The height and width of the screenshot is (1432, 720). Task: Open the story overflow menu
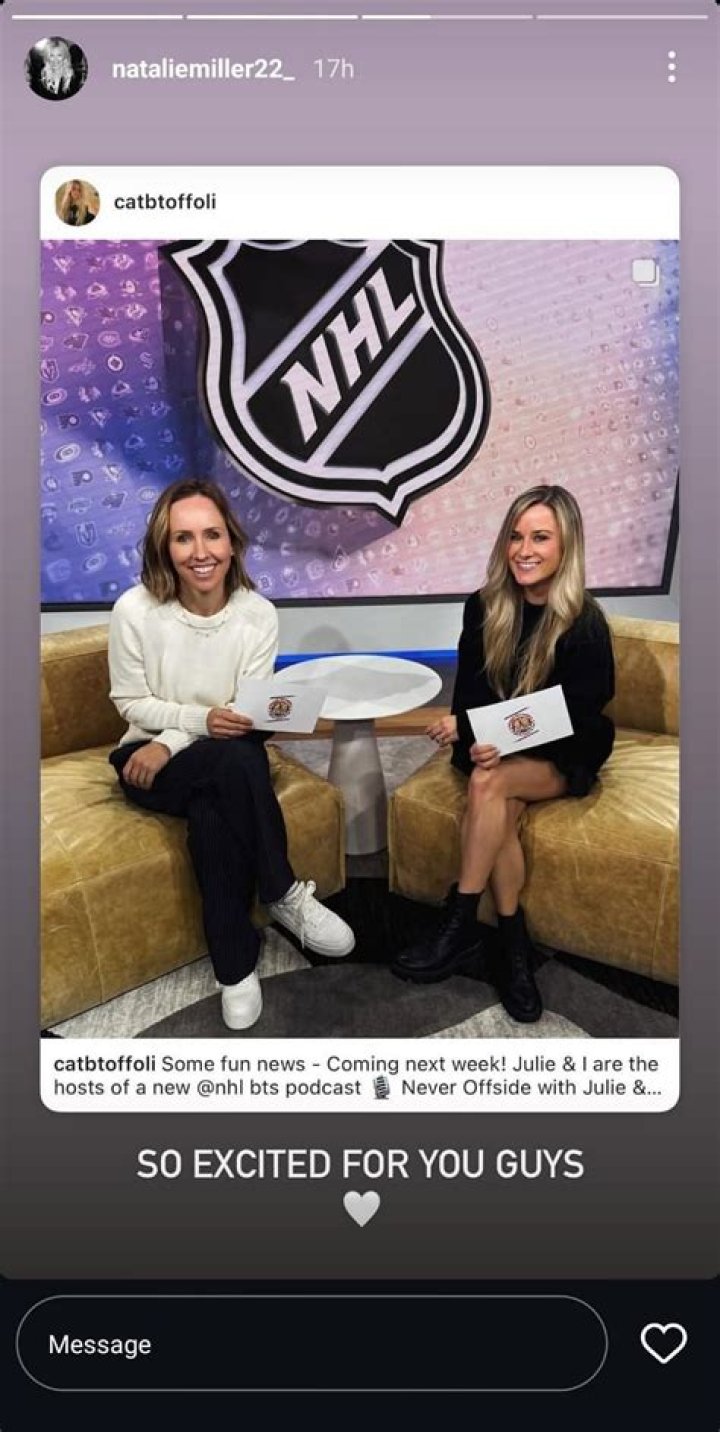click(x=671, y=67)
